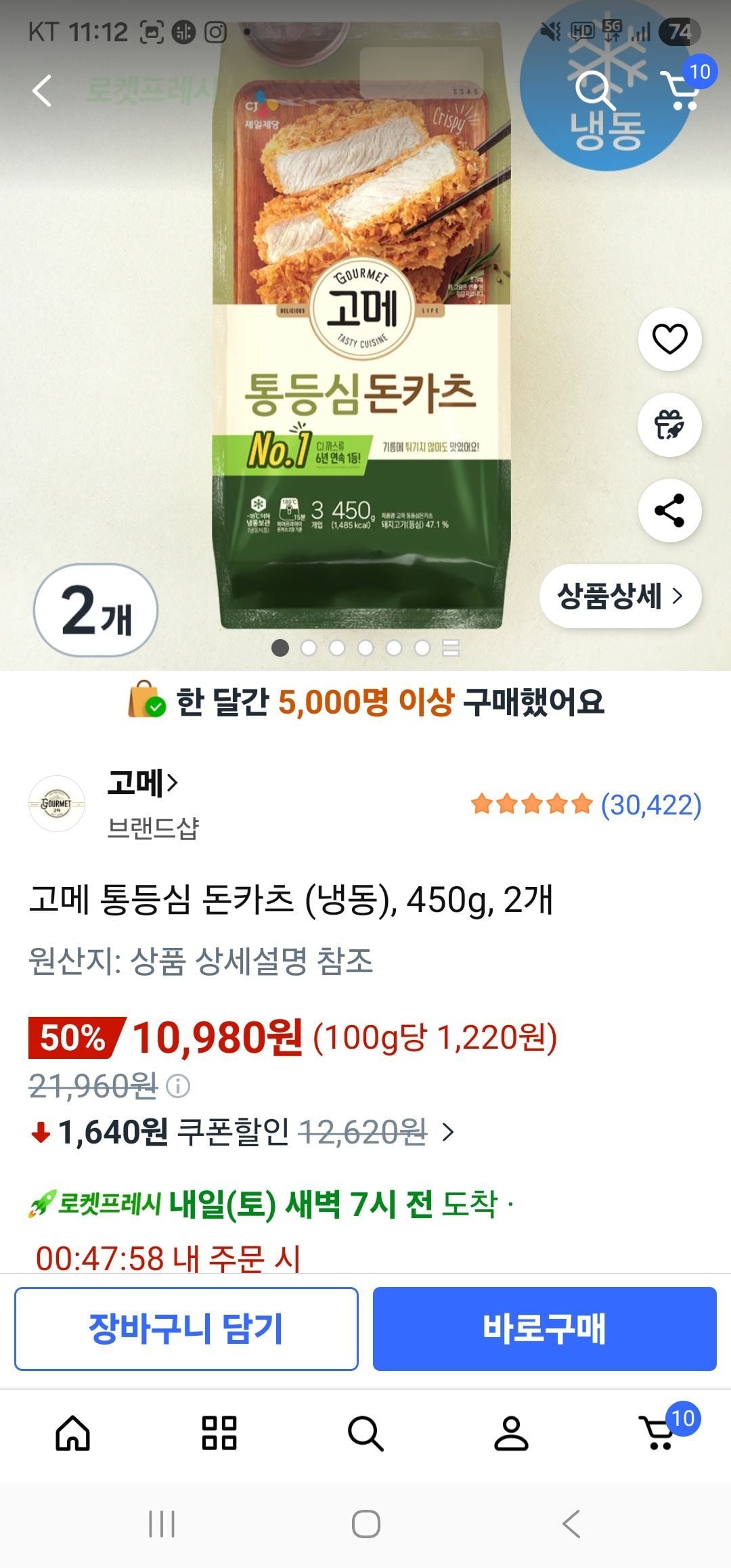
Task: Go to the home tab
Action: tap(73, 1434)
